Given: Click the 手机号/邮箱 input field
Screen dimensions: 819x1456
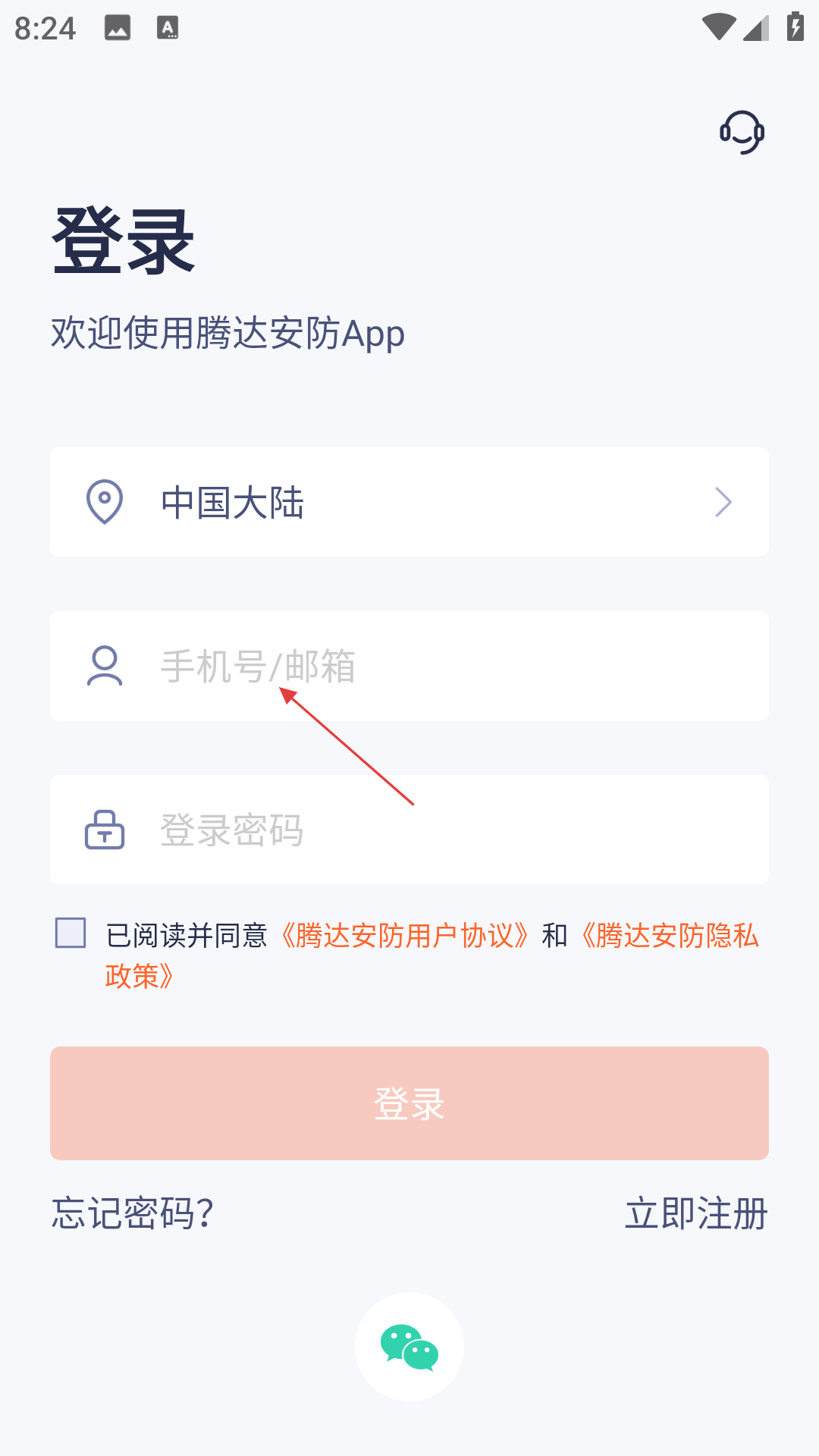Looking at the screenshot, I should (409, 666).
